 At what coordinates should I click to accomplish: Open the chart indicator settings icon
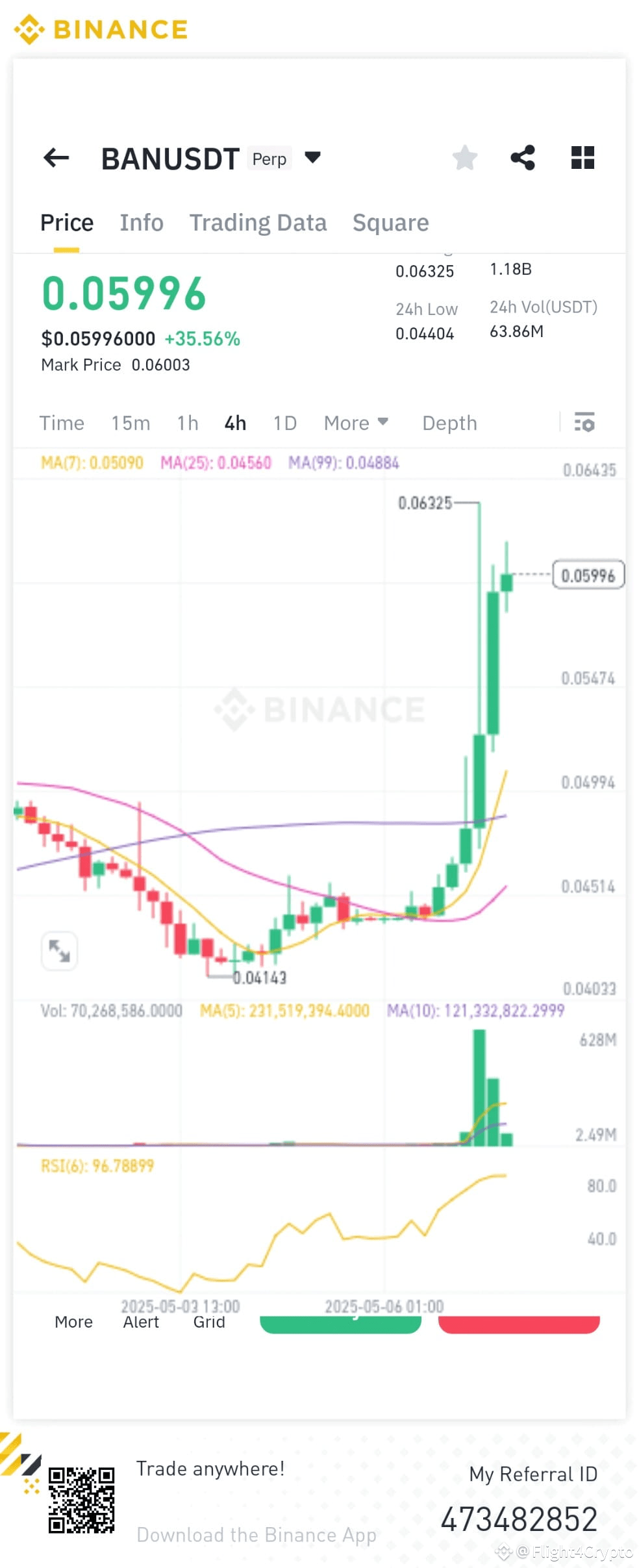pos(584,423)
